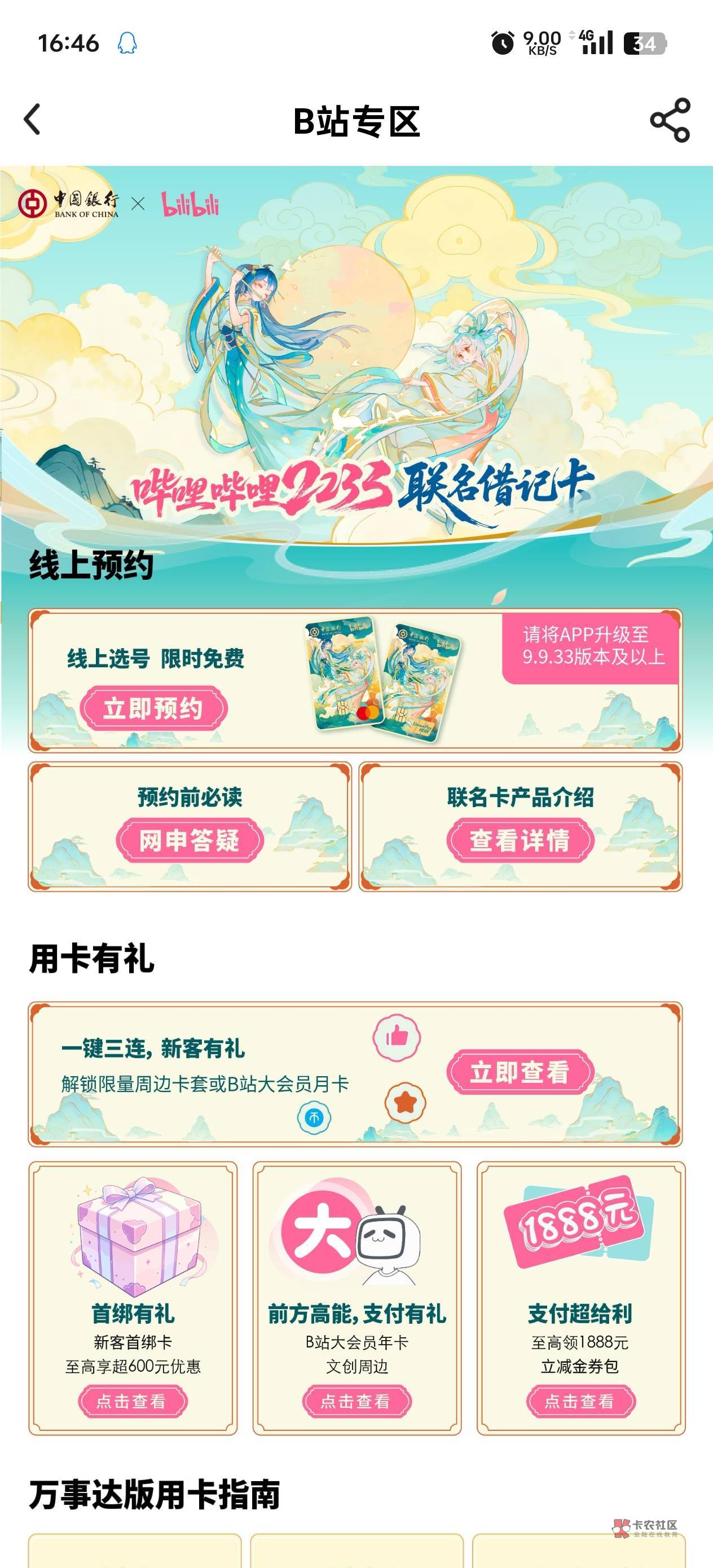Viewport: 713px width, 1568px height.
Task: Tap 查看详情 for 联名卡产品介绍
Action: (x=520, y=840)
